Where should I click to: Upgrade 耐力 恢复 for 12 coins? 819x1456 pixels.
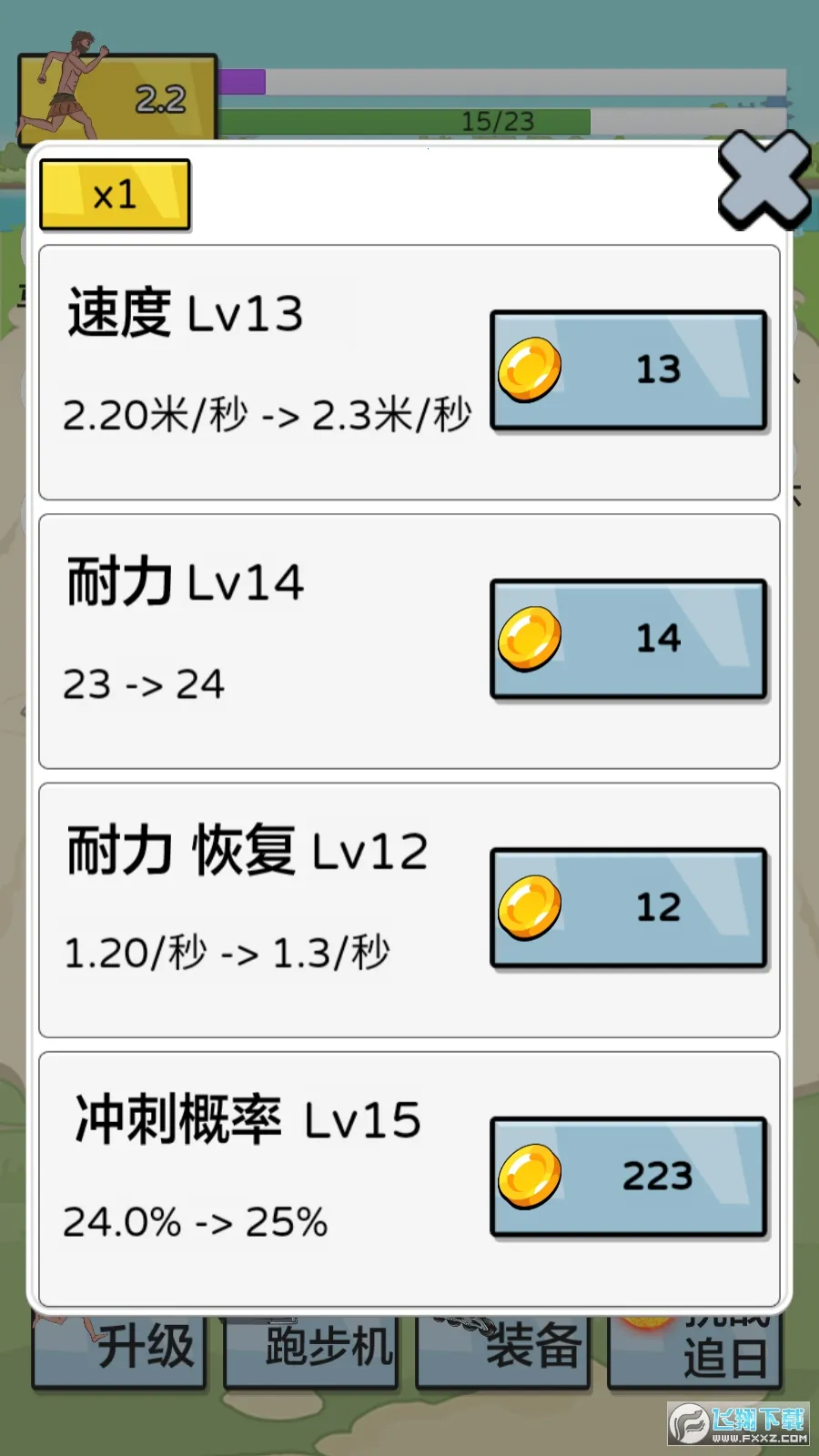pos(628,907)
